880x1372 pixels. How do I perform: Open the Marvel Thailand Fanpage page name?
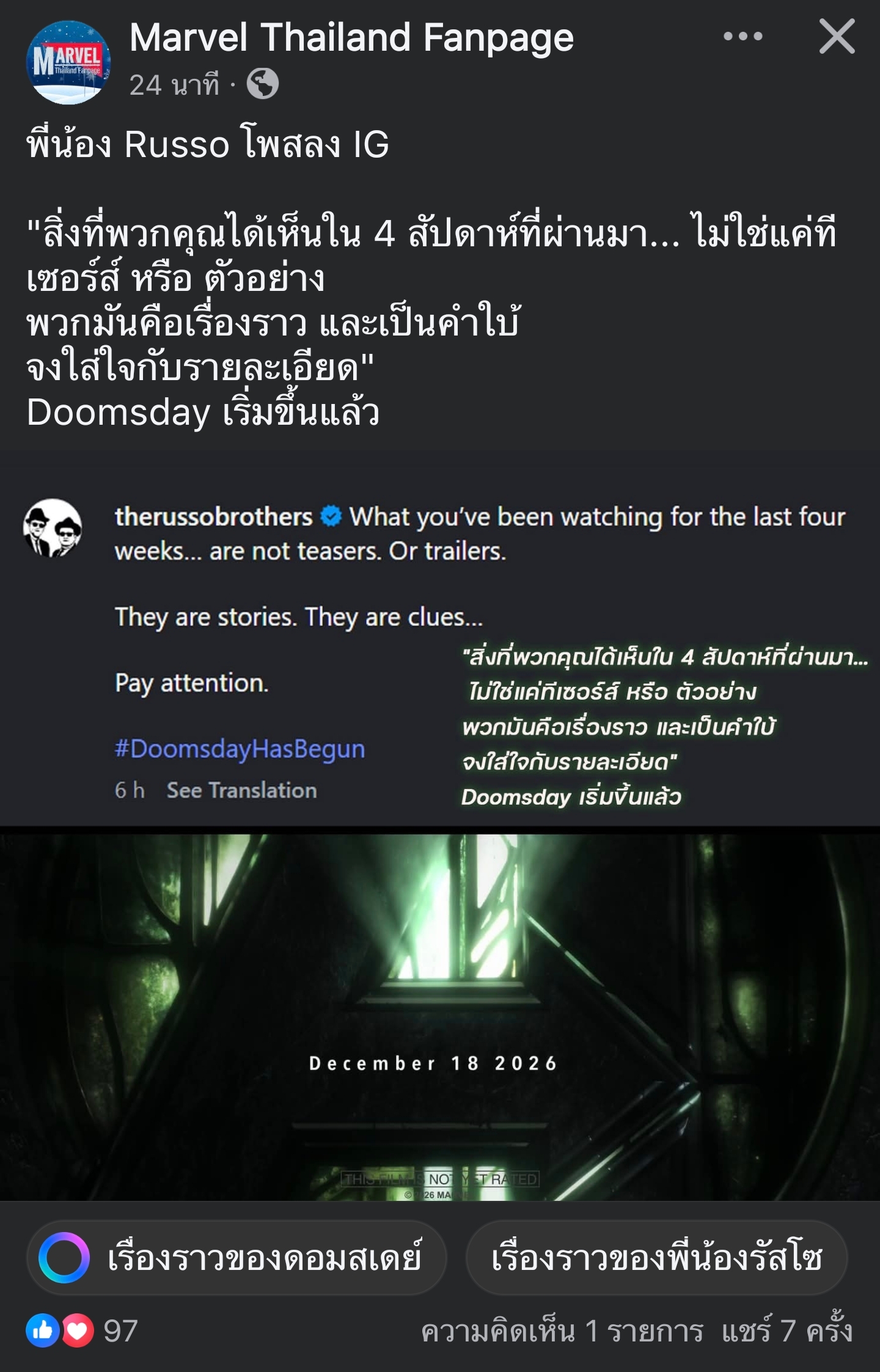[351, 38]
